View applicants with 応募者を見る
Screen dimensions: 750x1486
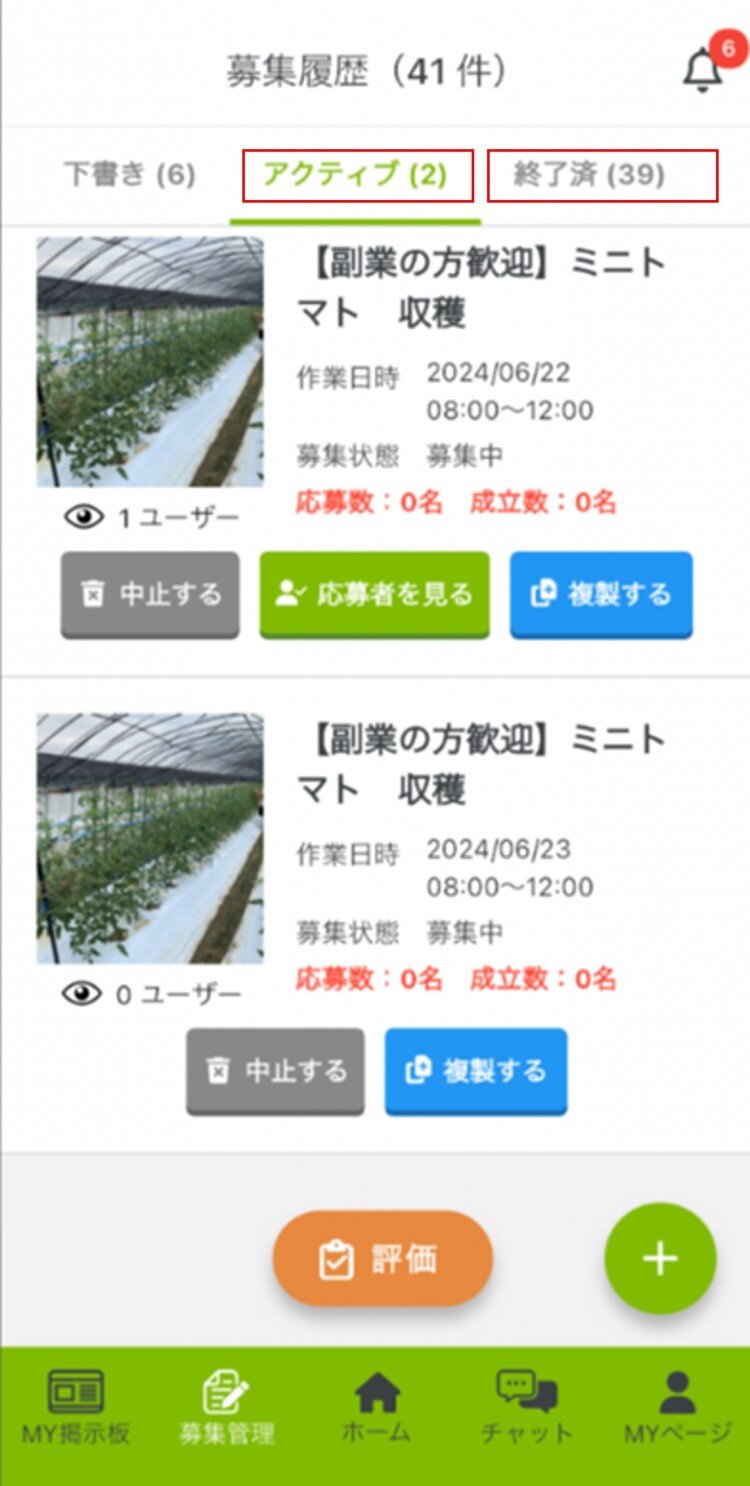click(375, 595)
